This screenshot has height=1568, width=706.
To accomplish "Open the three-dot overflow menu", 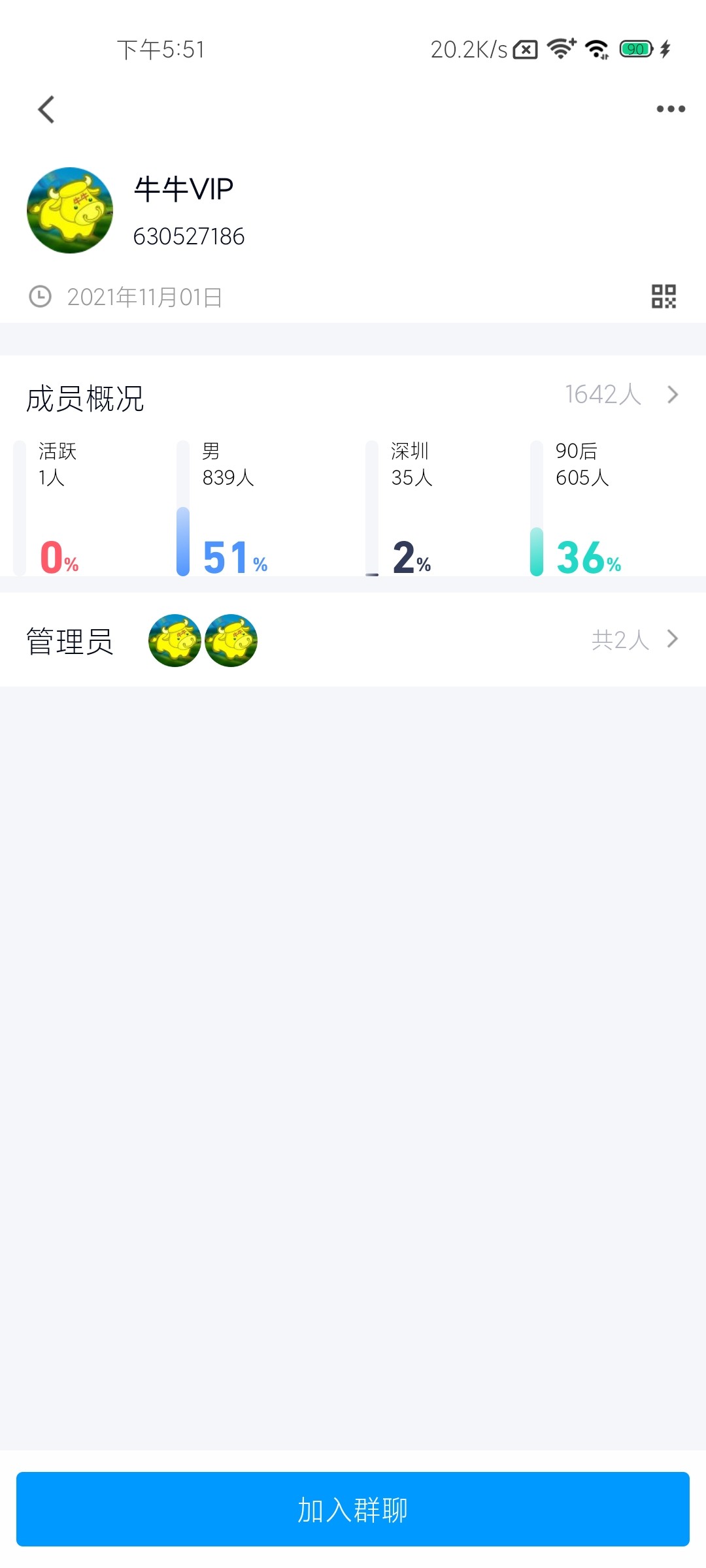I will [671, 109].
